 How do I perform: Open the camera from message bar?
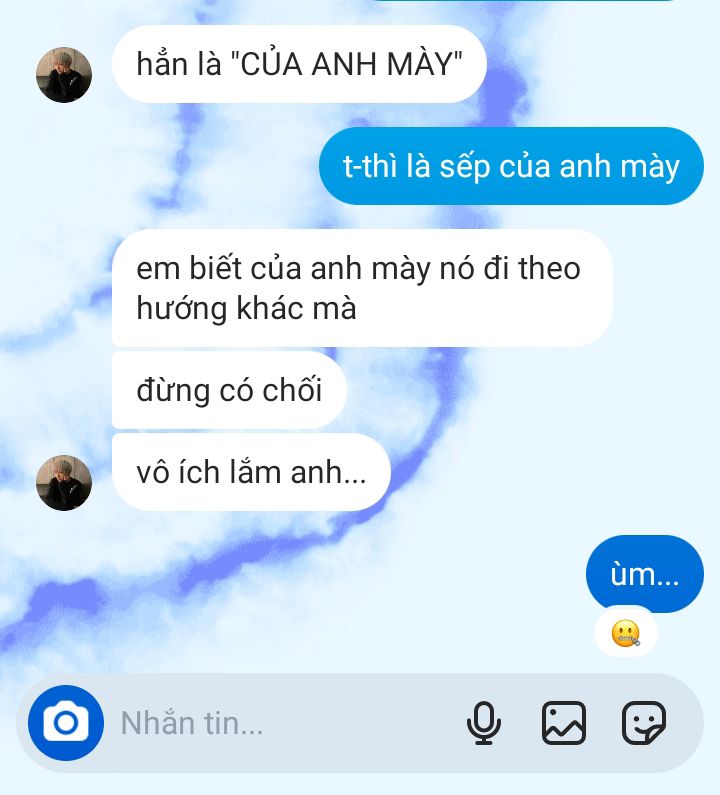click(66, 722)
